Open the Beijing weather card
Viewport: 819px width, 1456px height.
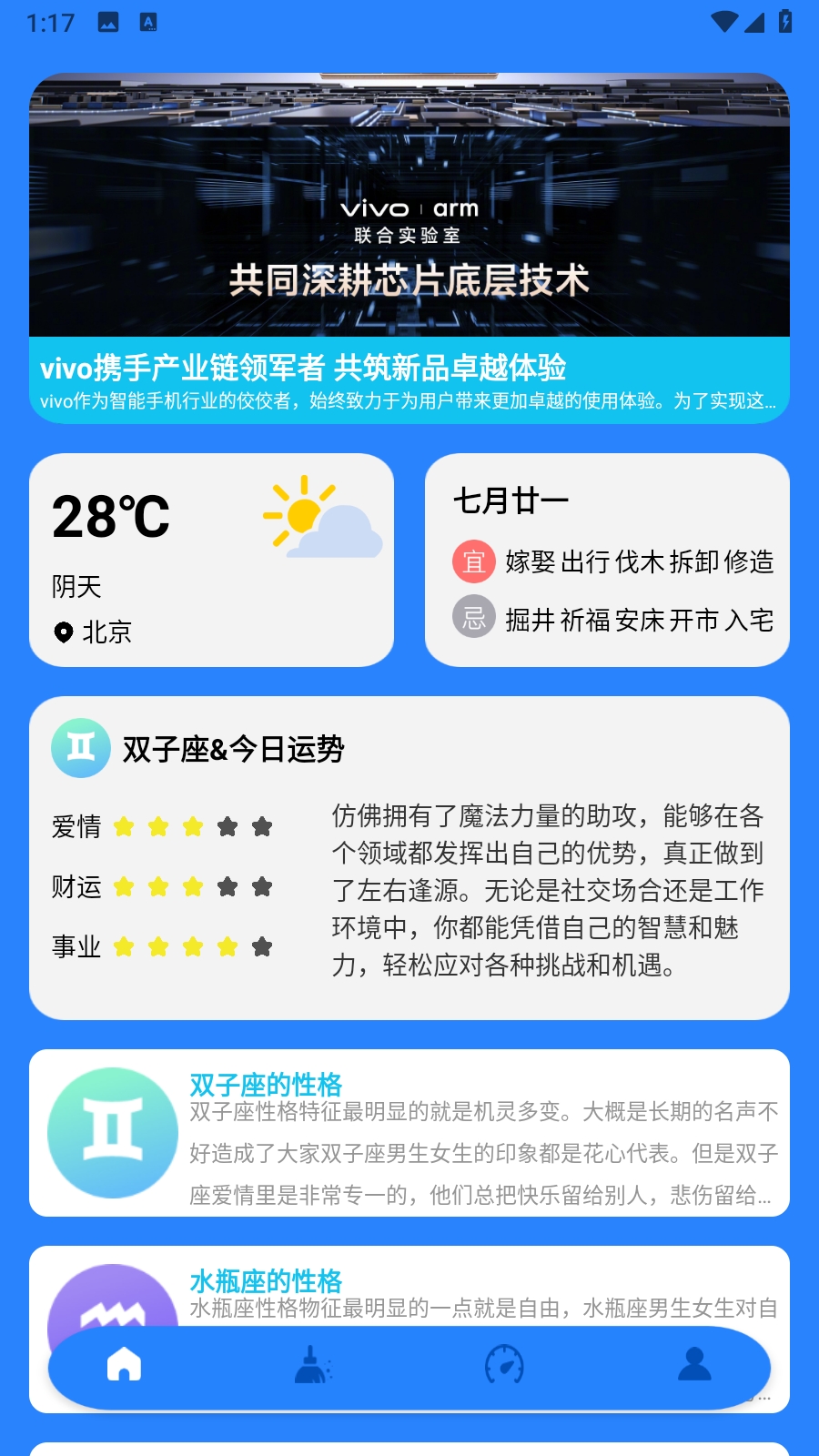tap(211, 560)
